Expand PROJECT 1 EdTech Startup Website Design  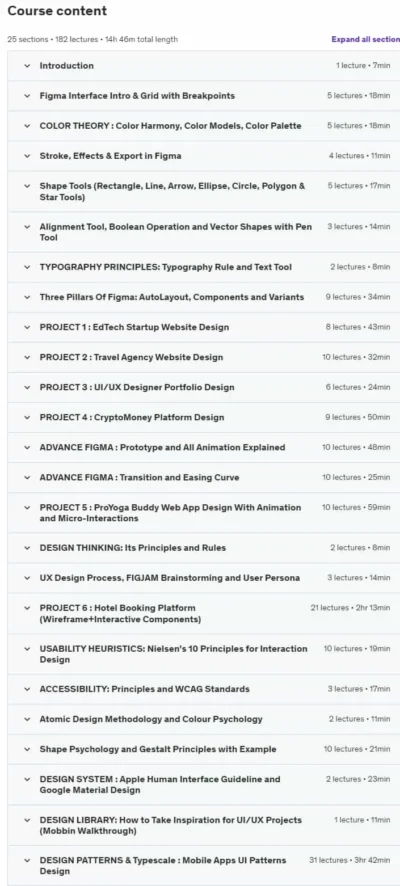coord(204,327)
